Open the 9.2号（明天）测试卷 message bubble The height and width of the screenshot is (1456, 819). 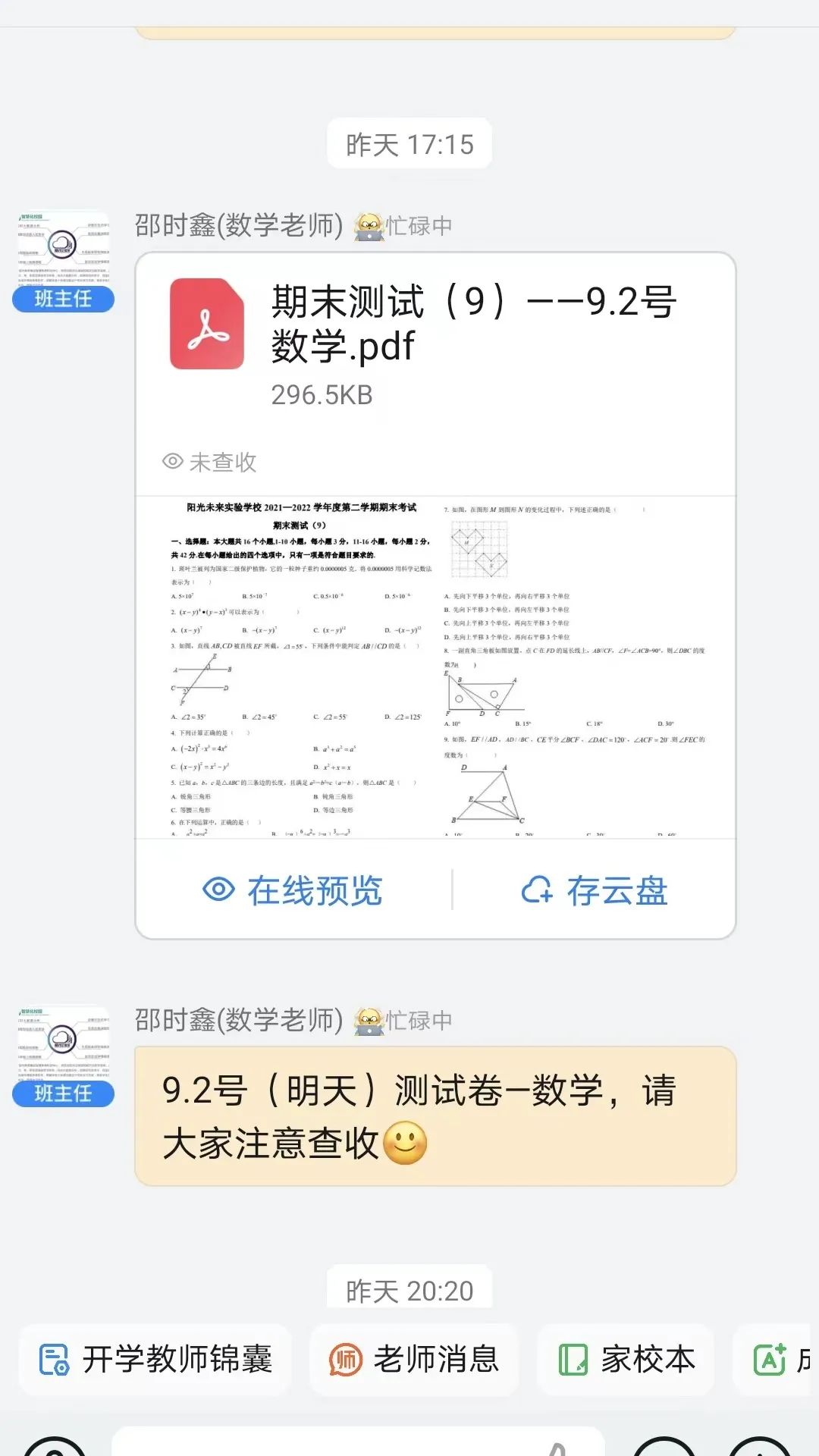point(435,1116)
